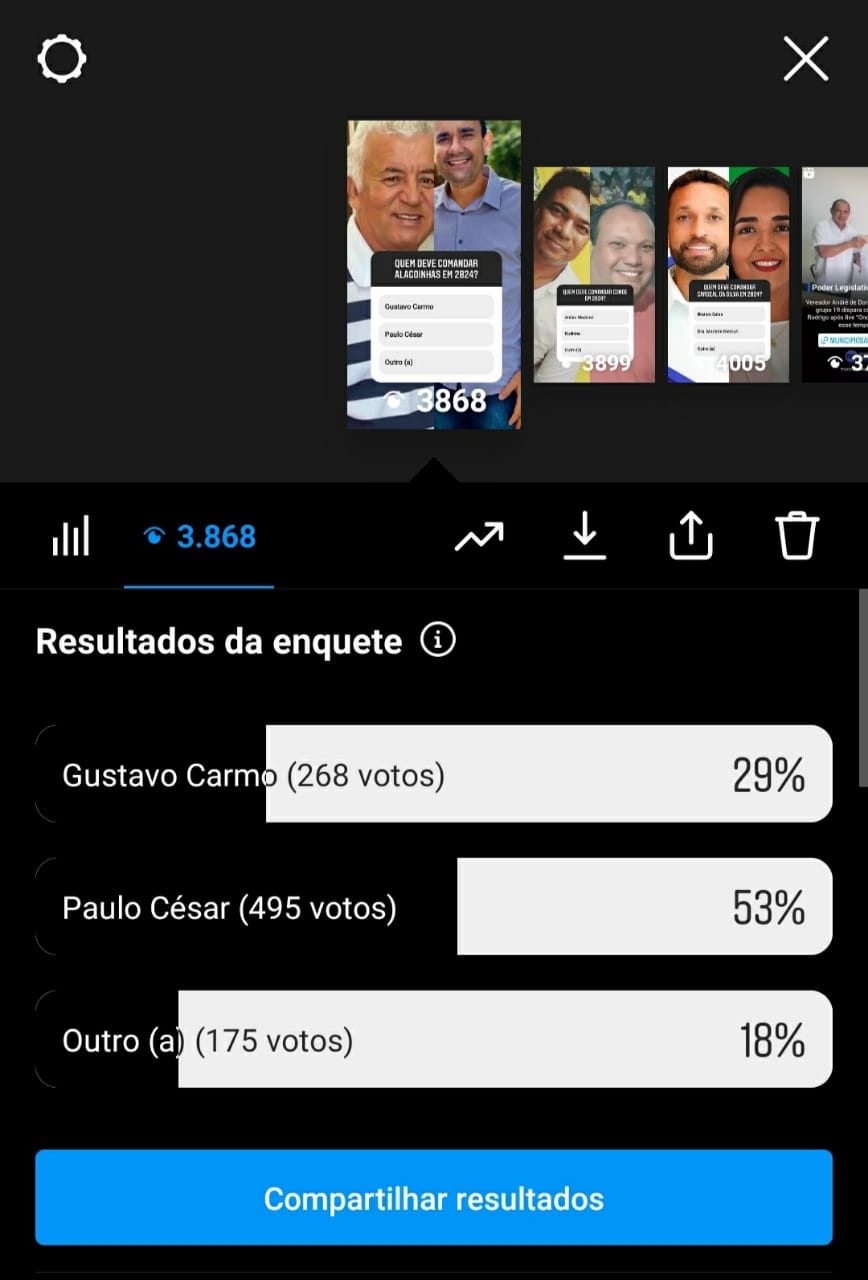Viewport: 868px width, 1280px height.
Task: Tap Compartilhar resultados button
Action: click(434, 1198)
